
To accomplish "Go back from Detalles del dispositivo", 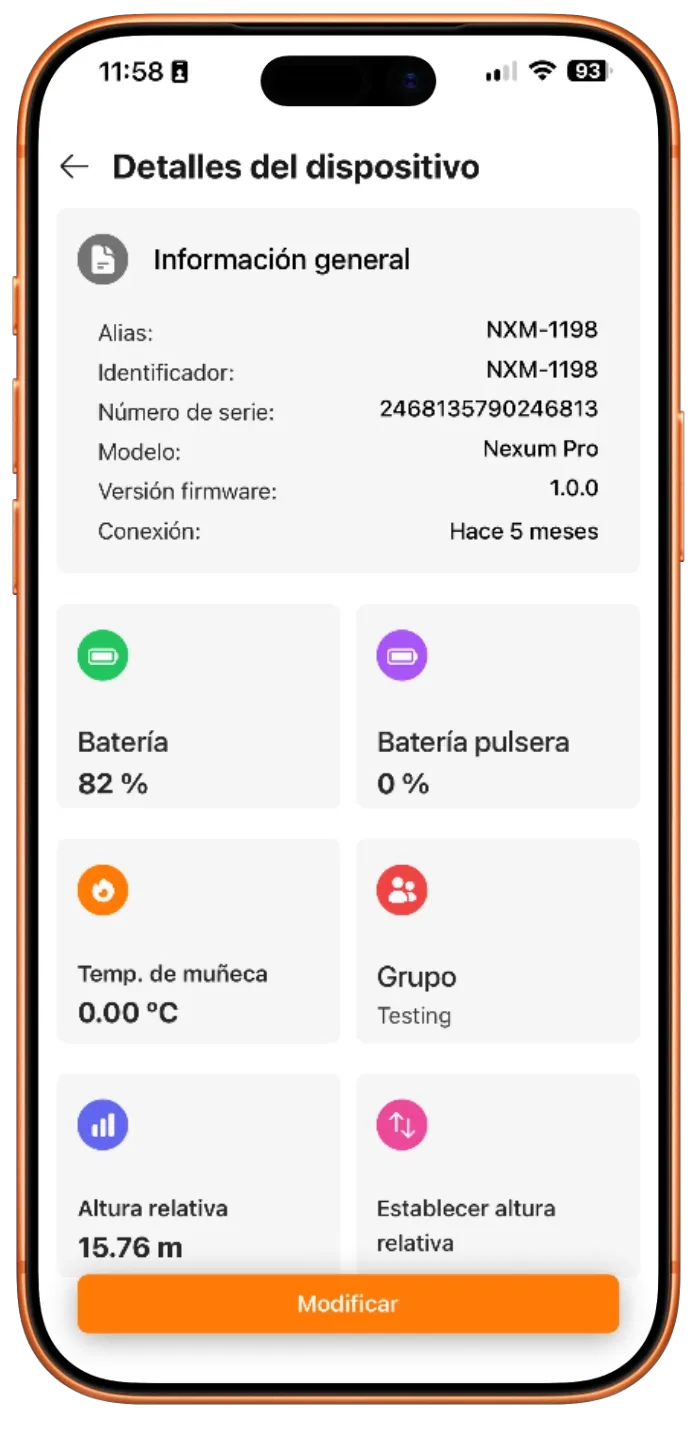I will click(x=74, y=167).
